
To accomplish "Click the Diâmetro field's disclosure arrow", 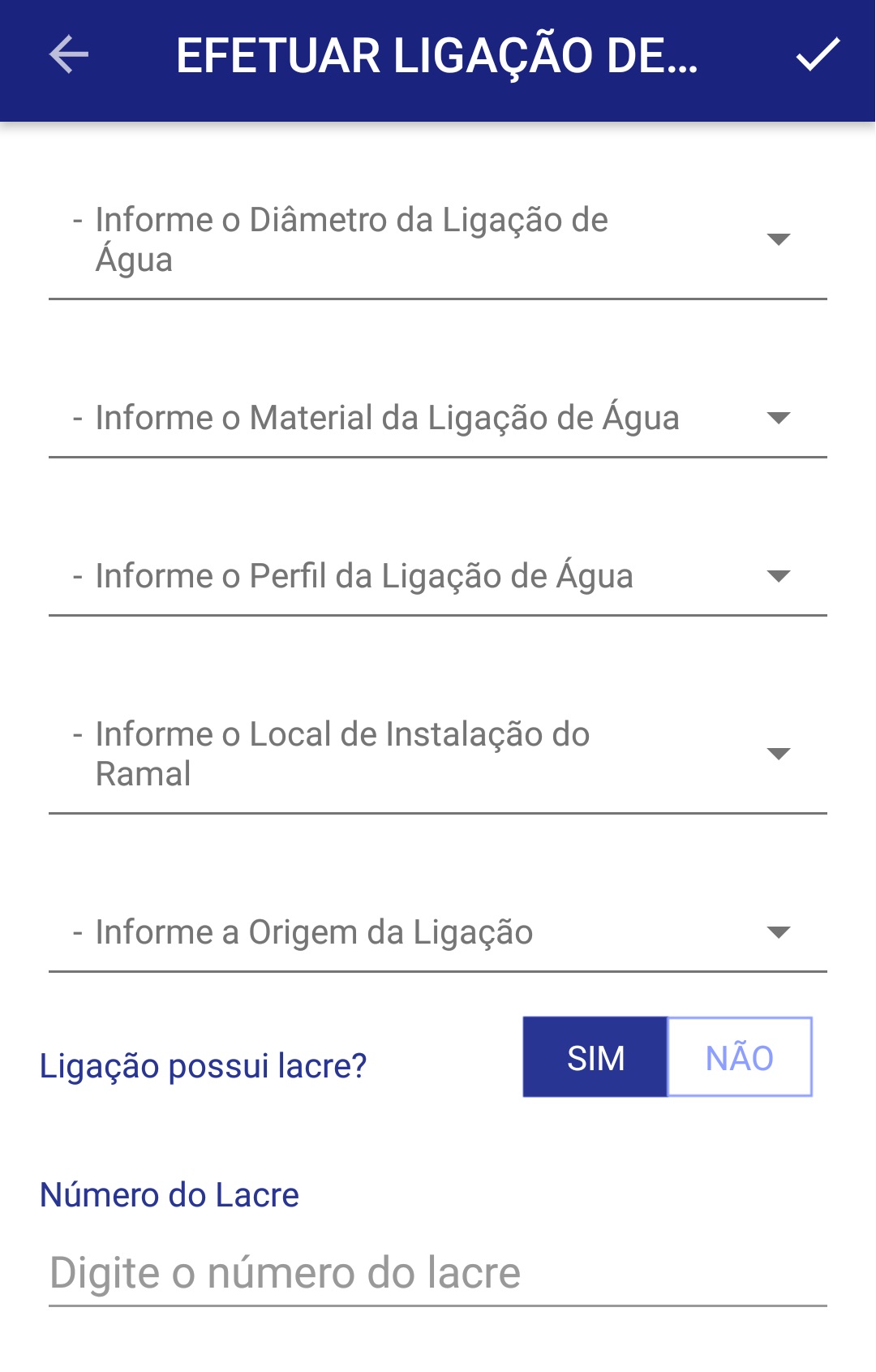I will click(x=780, y=239).
